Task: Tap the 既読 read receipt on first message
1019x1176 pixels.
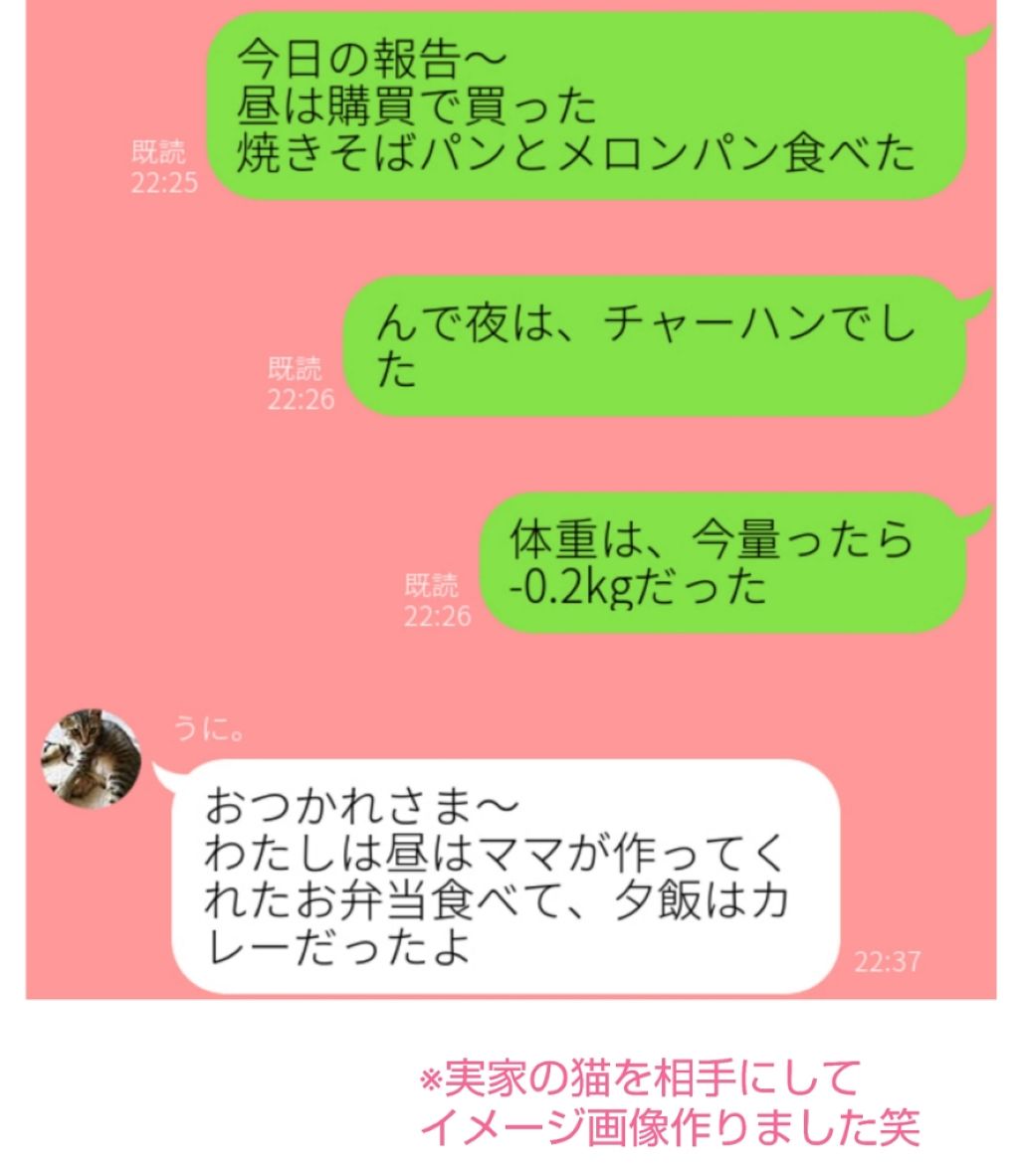Action: click(159, 152)
